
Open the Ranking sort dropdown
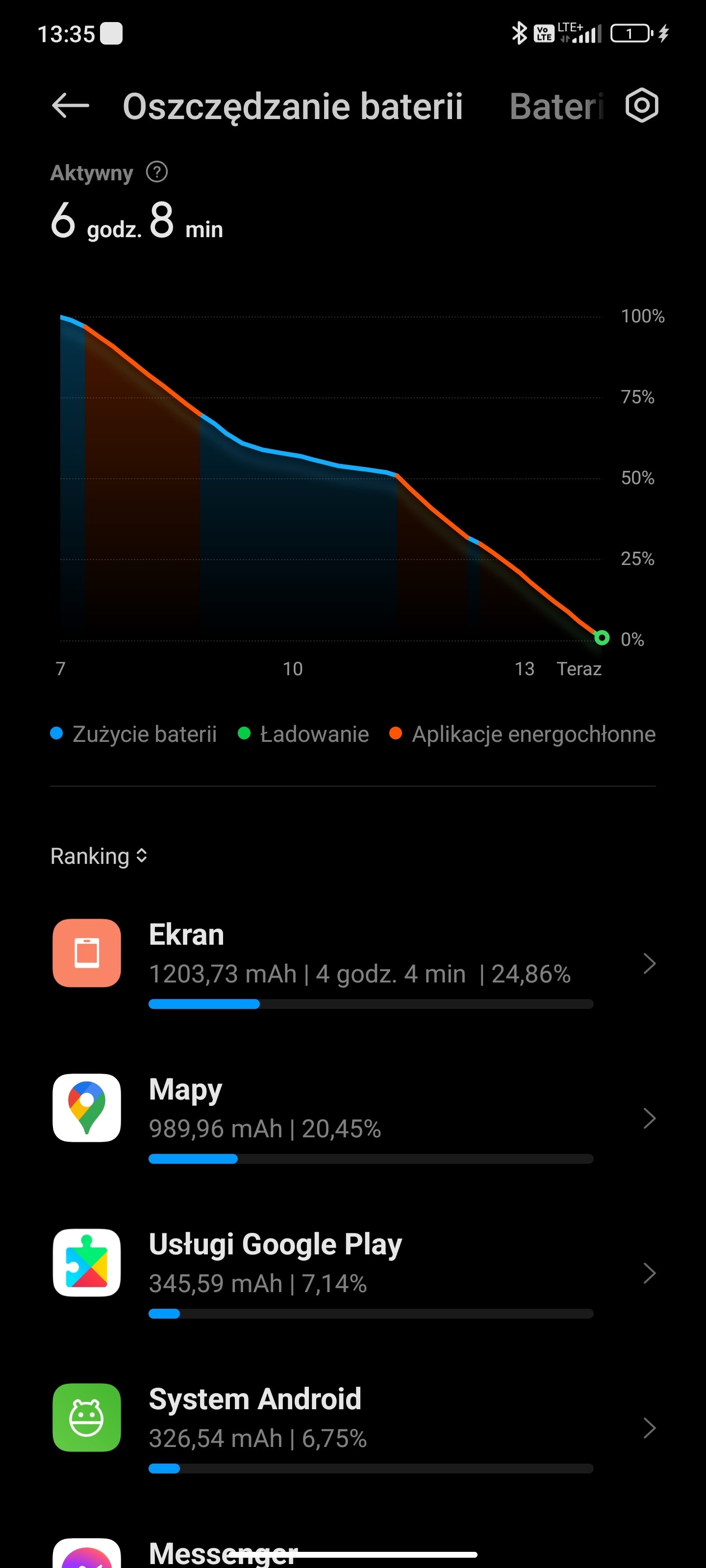[x=100, y=856]
